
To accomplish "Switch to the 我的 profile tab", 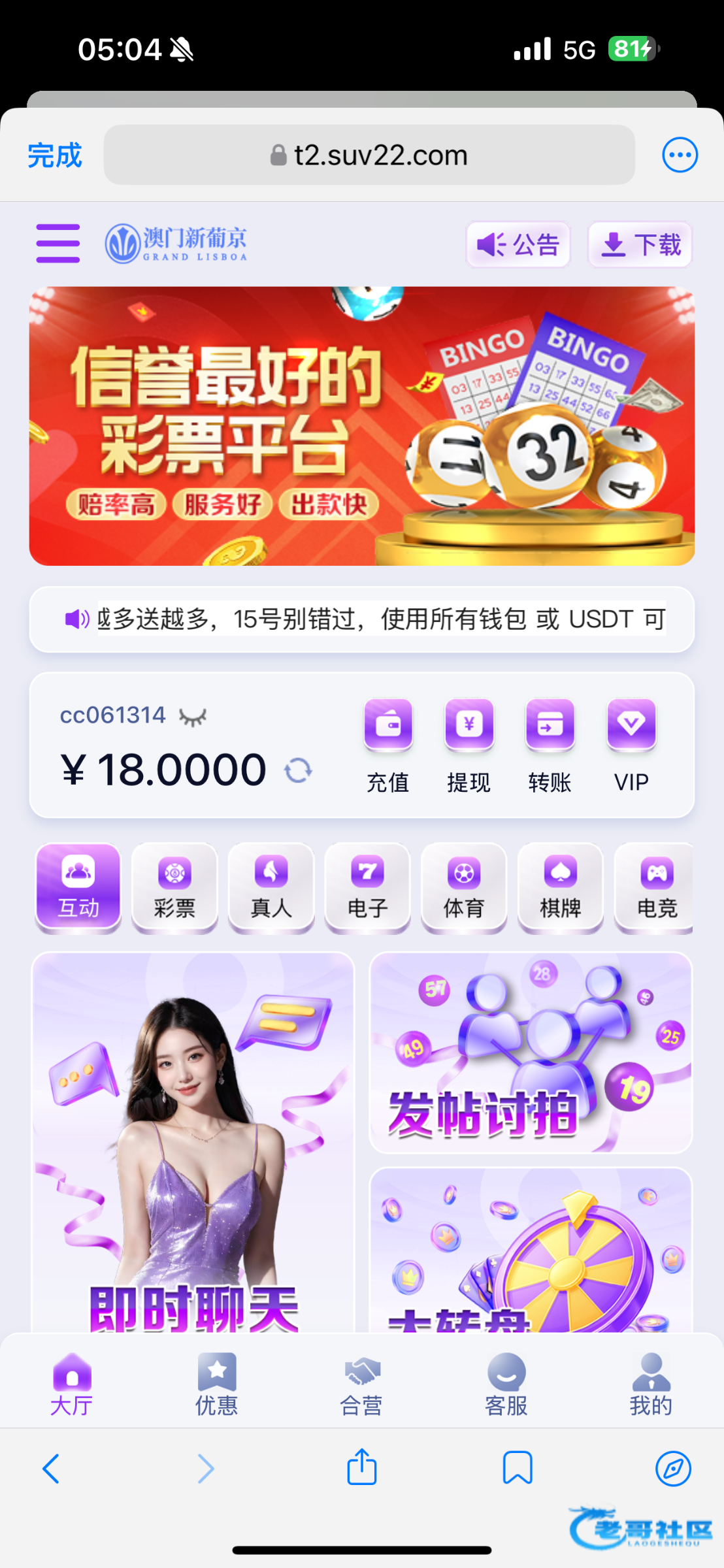I will click(x=651, y=1384).
